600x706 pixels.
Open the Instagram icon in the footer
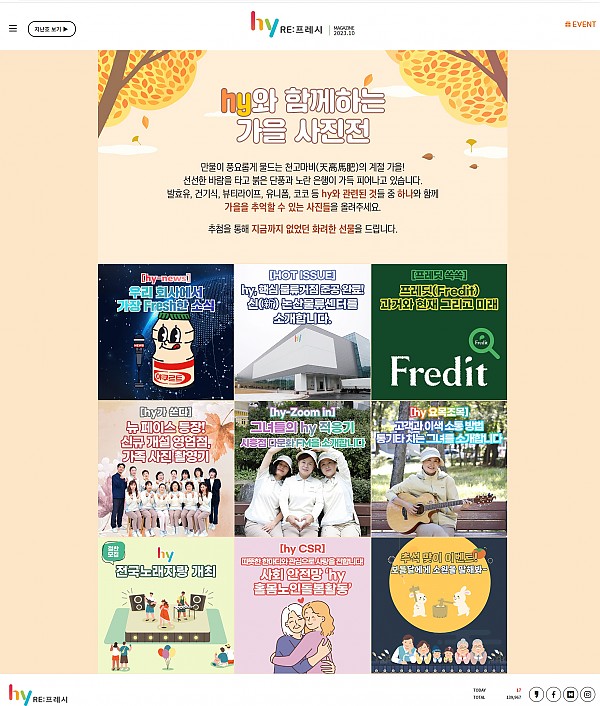(587, 694)
